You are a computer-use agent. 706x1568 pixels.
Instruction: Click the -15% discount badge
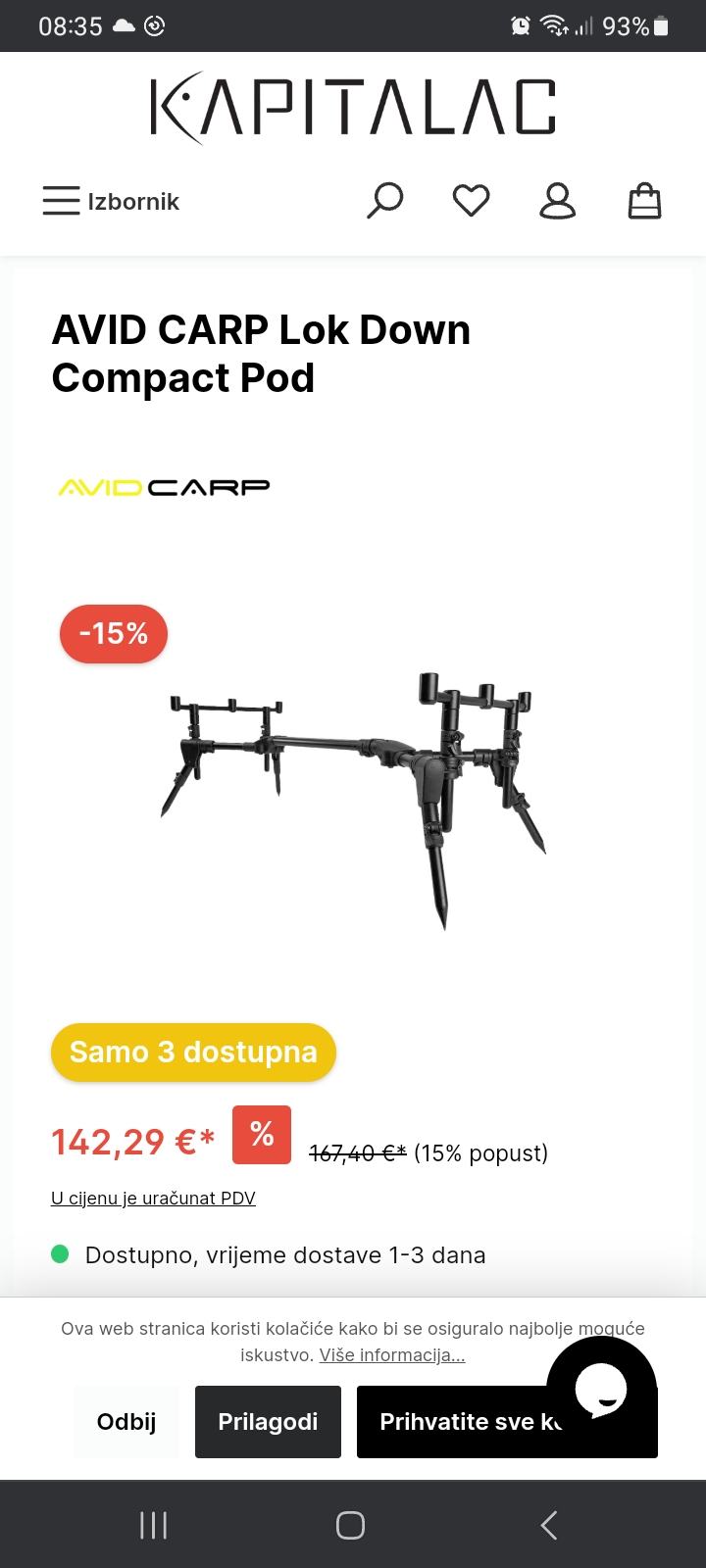114,633
